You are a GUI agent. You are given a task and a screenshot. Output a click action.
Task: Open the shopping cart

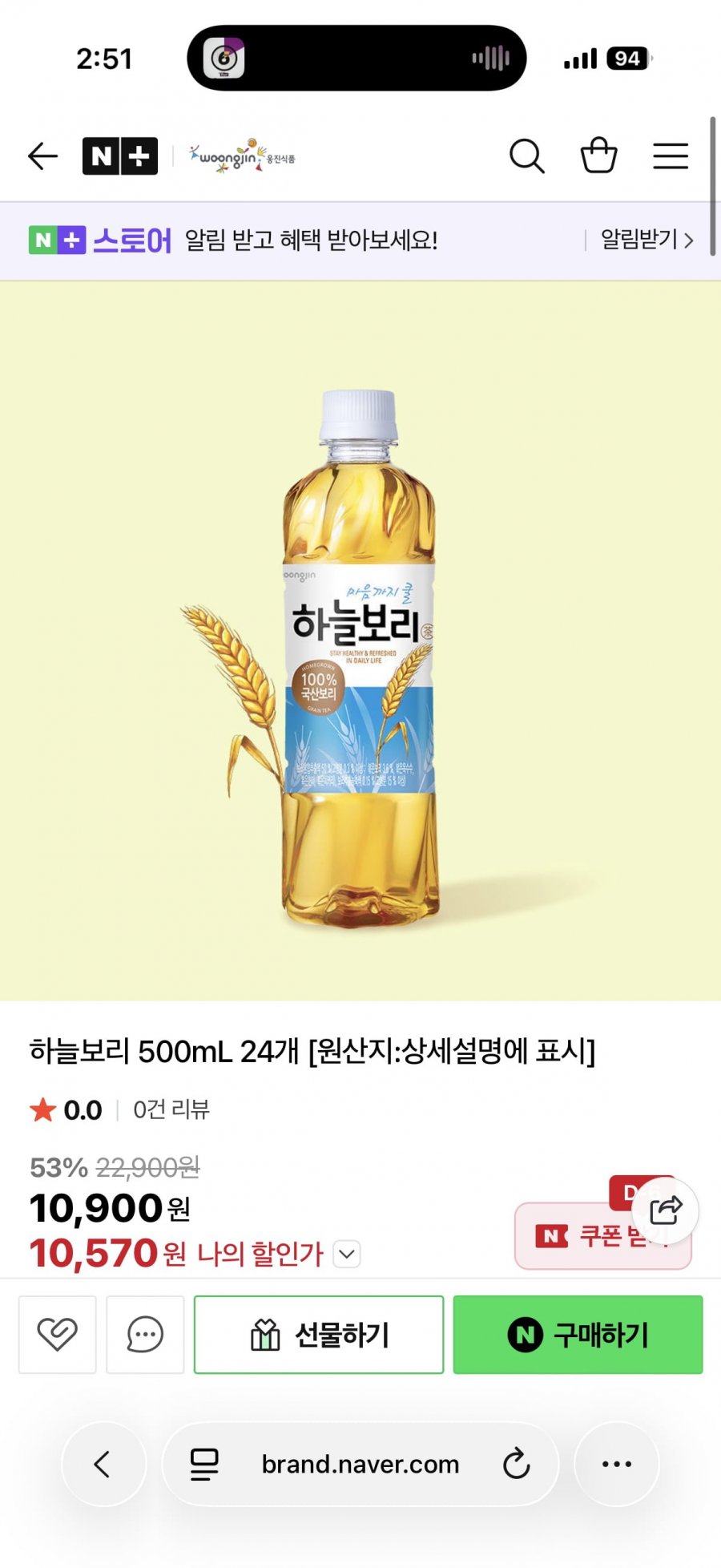[598, 156]
